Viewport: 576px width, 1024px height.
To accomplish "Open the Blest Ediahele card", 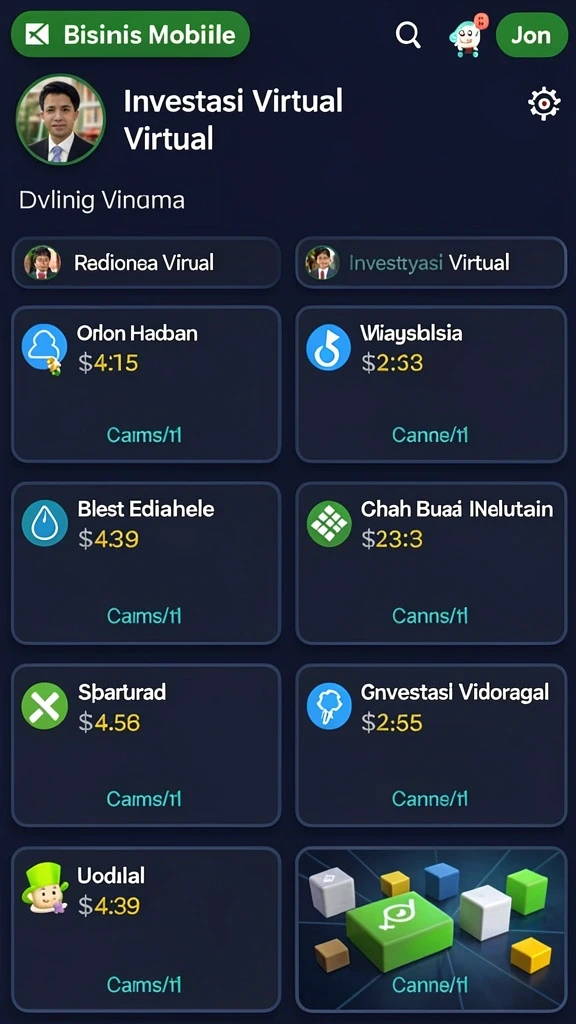I will click(146, 563).
